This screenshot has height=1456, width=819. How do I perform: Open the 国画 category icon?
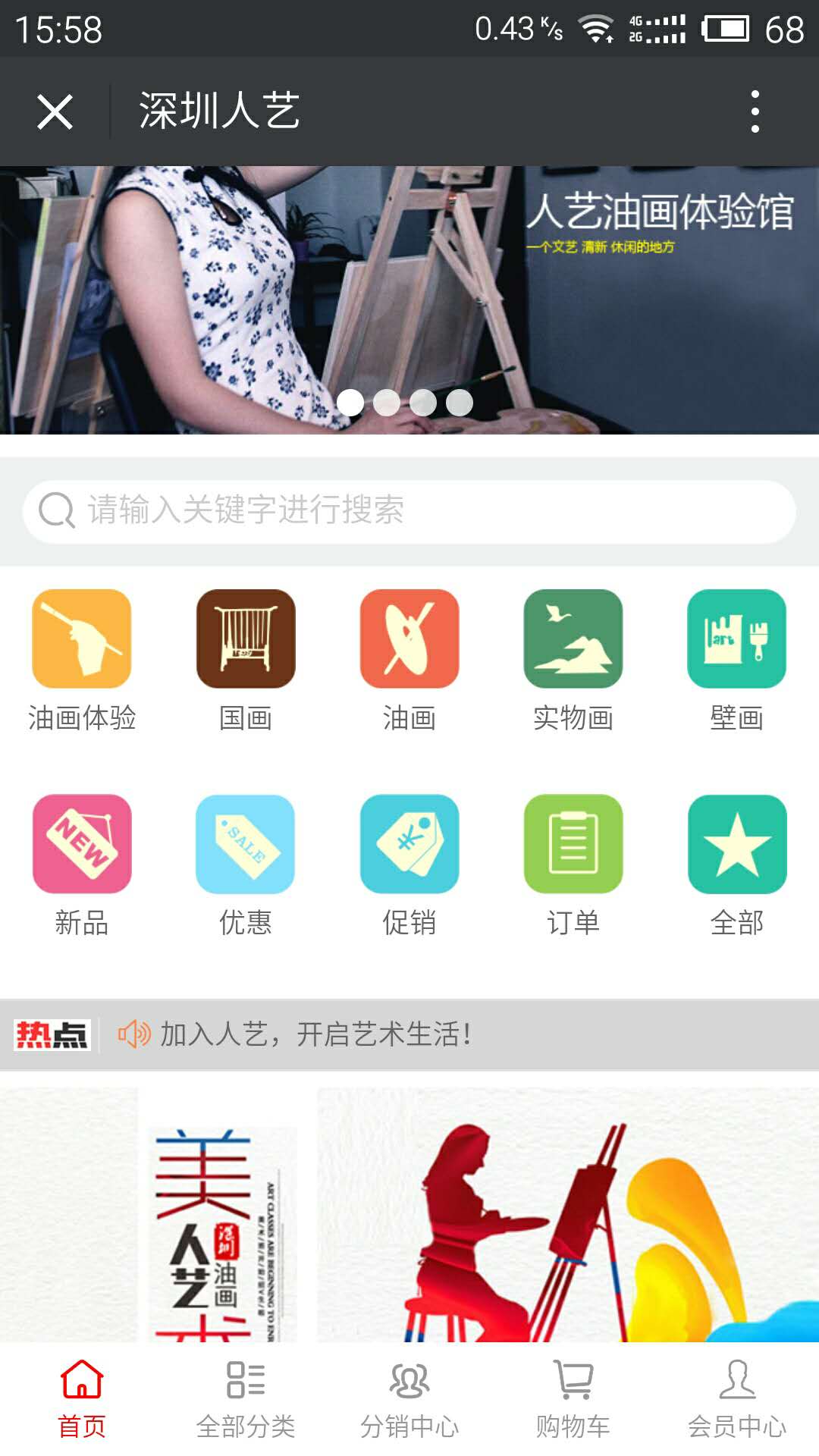point(245,639)
